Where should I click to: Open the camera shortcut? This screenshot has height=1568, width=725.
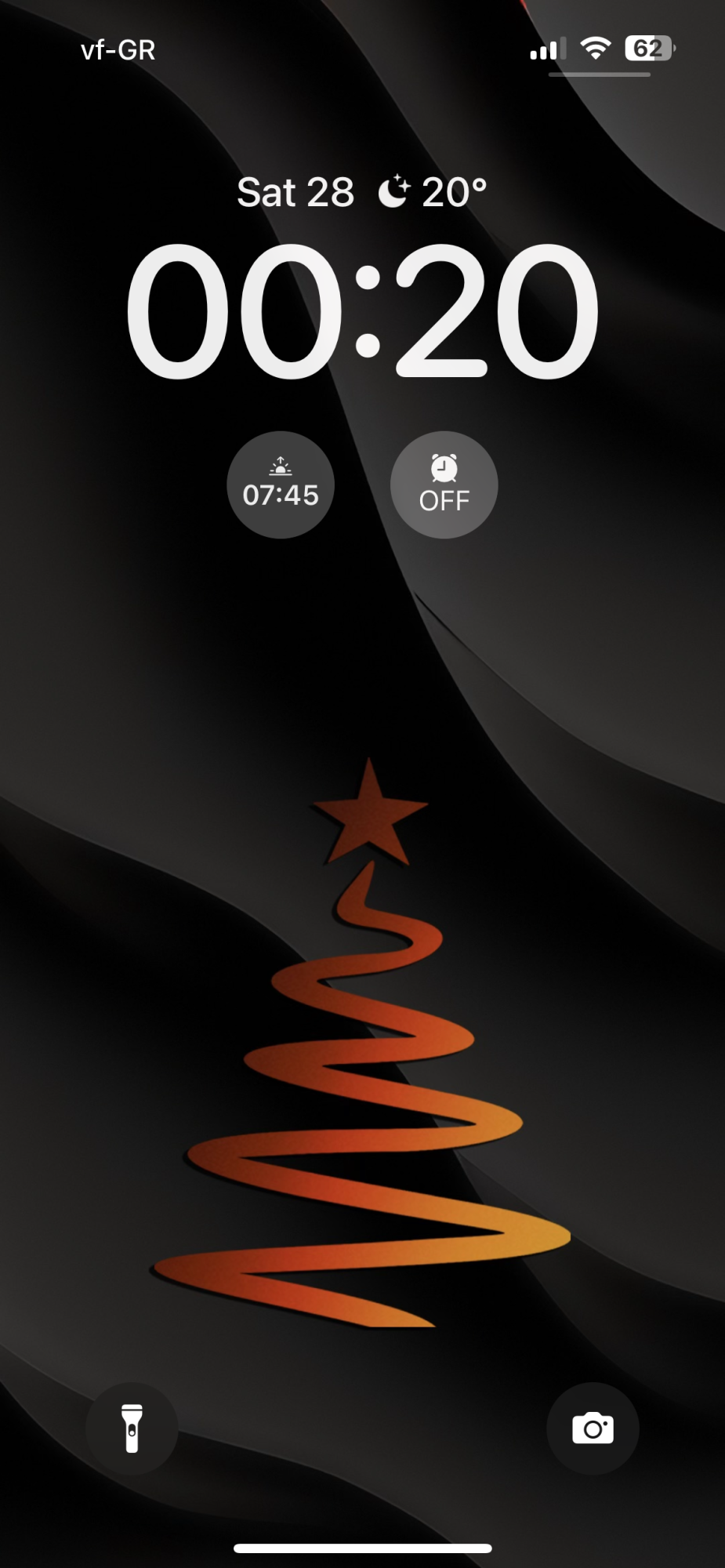tap(593, 1428)
